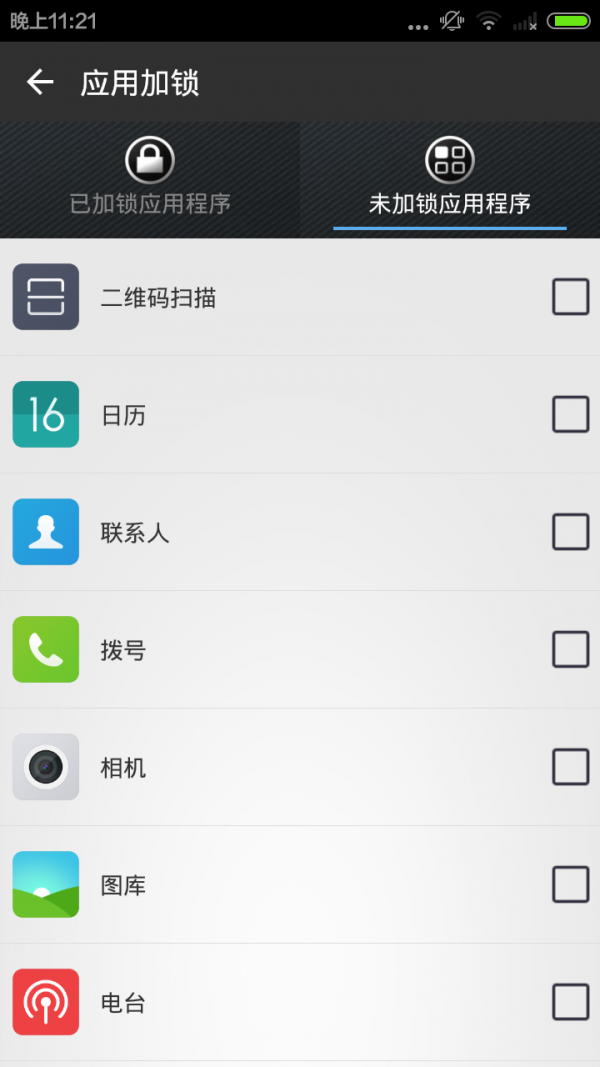Tick the 日历 checkbox
This screenshot has width=600, height=1067.
(570, 414)
